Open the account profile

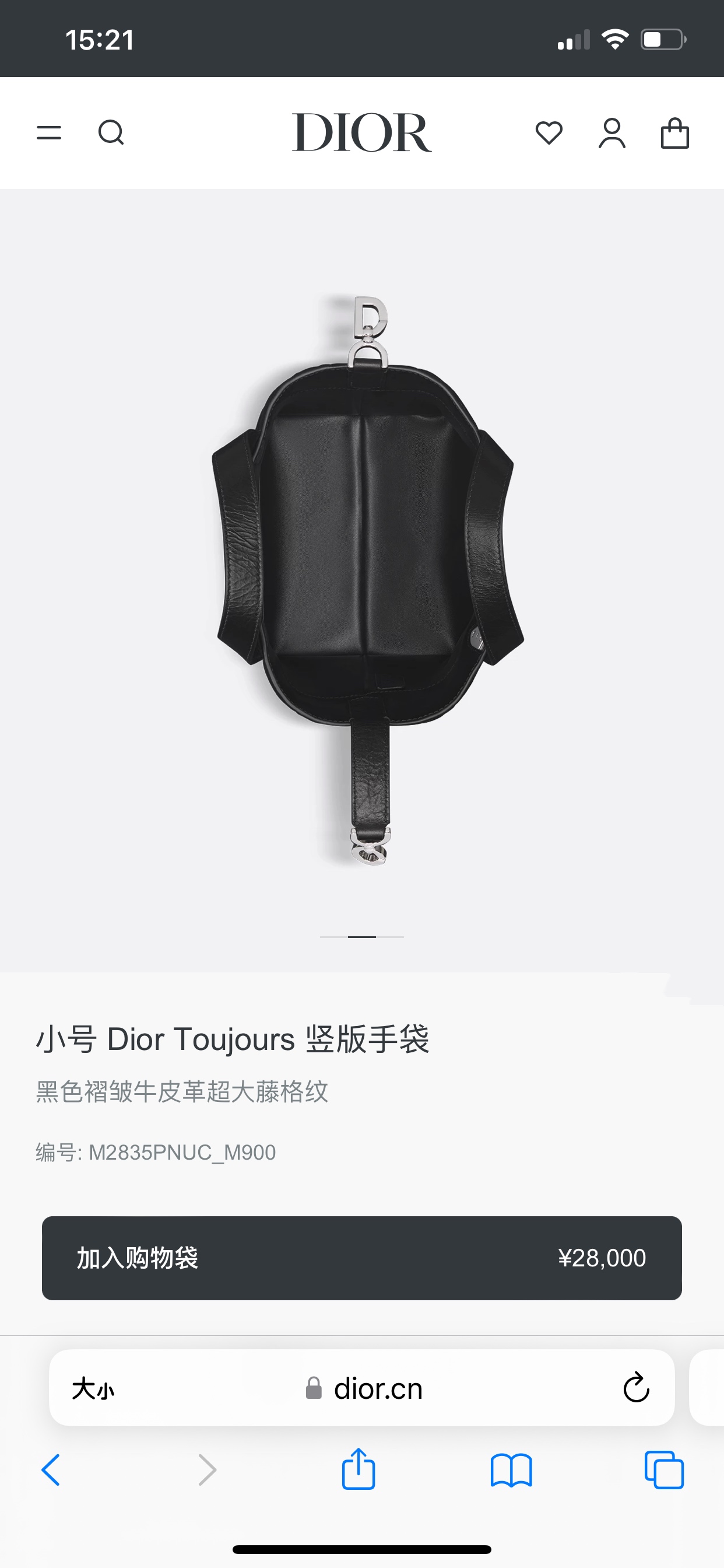[x=612, y=132]
